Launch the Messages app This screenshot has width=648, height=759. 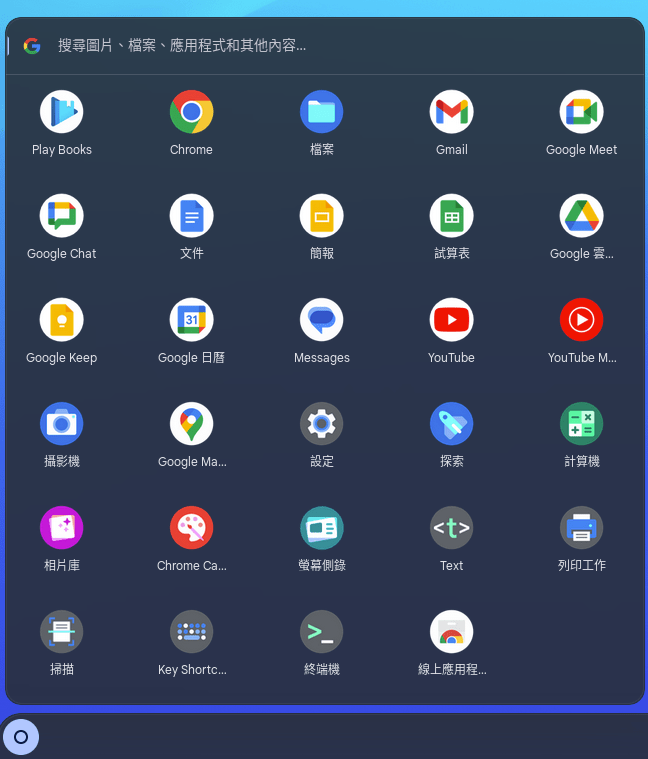pos(322,320)
